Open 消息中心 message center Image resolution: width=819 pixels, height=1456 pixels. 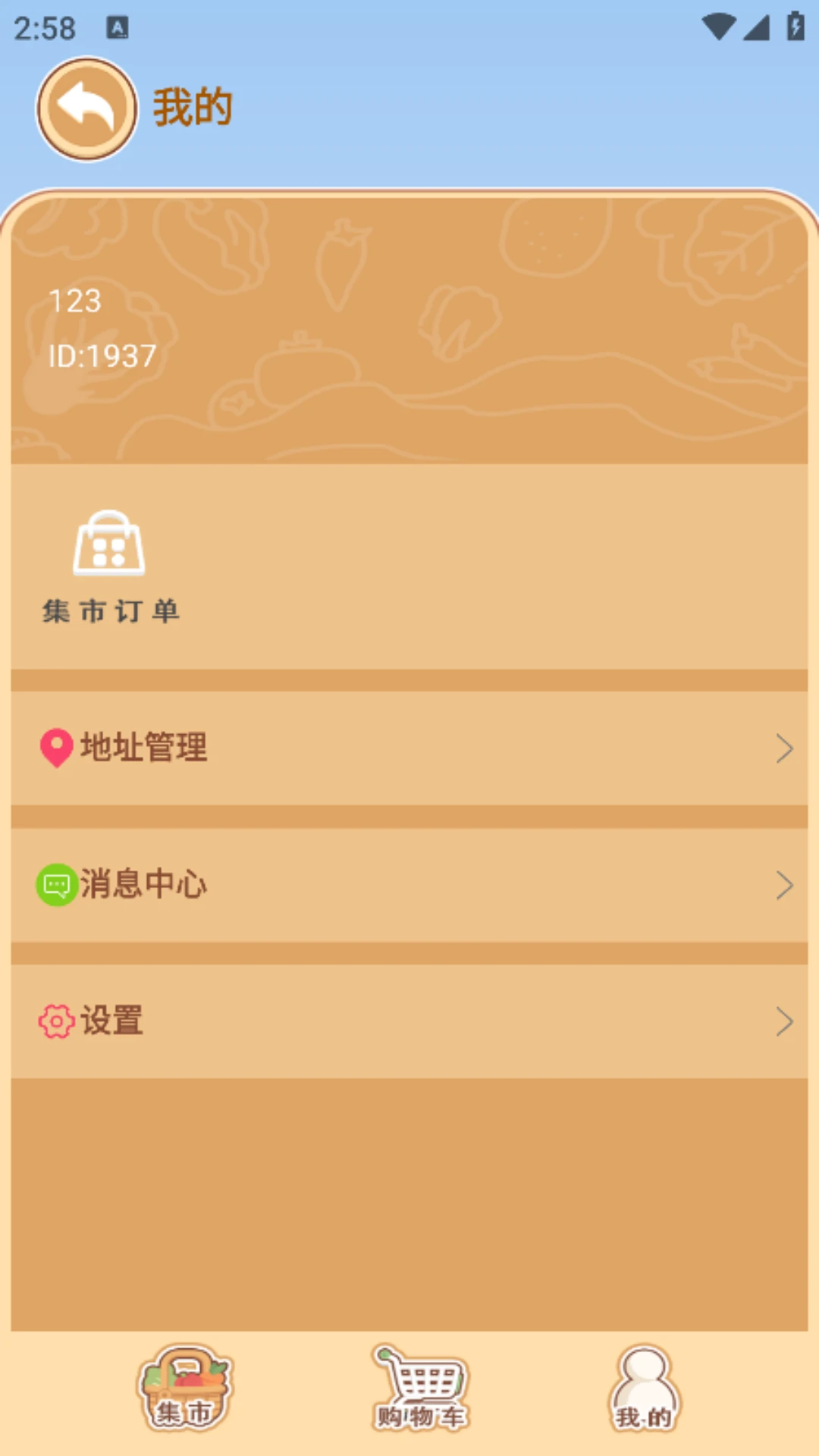click(409, 884)
